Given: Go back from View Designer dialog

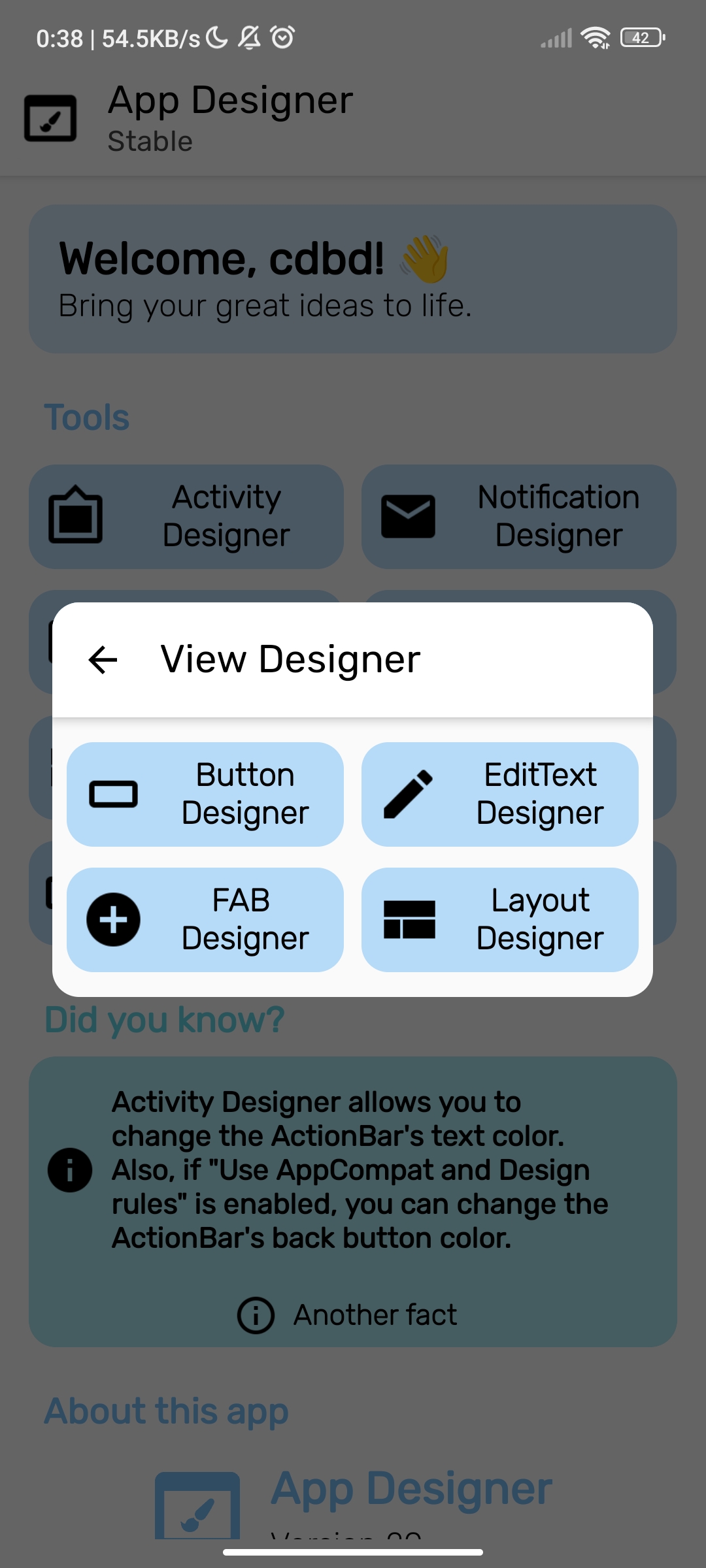Looking at the screenshot, I should click(x=103, y=660).
